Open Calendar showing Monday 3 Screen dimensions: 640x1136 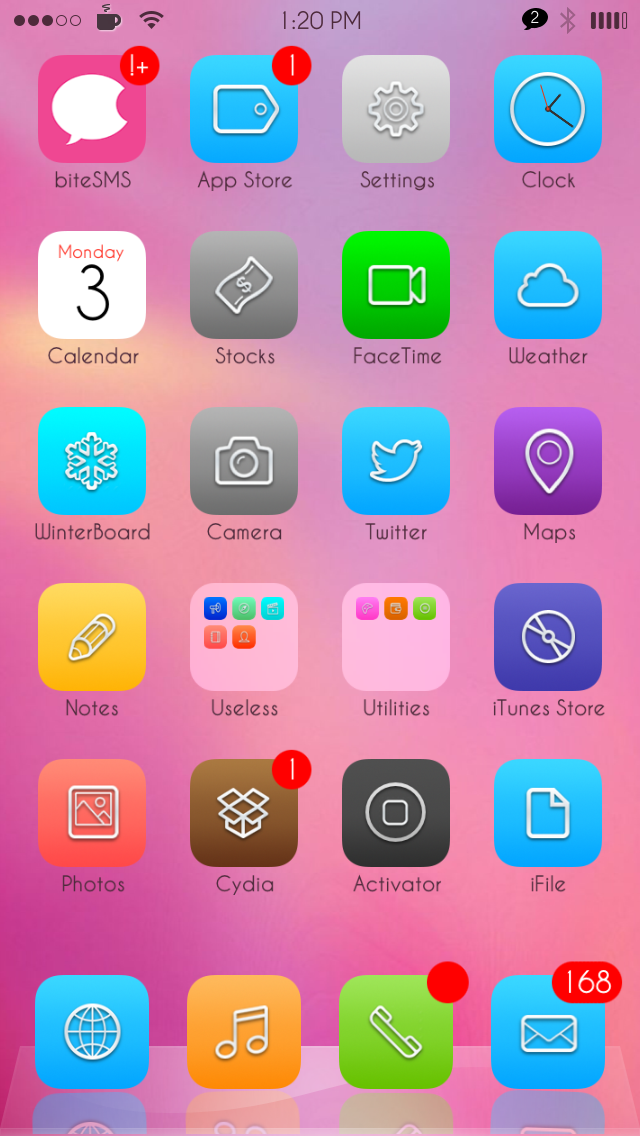(92, 285)
